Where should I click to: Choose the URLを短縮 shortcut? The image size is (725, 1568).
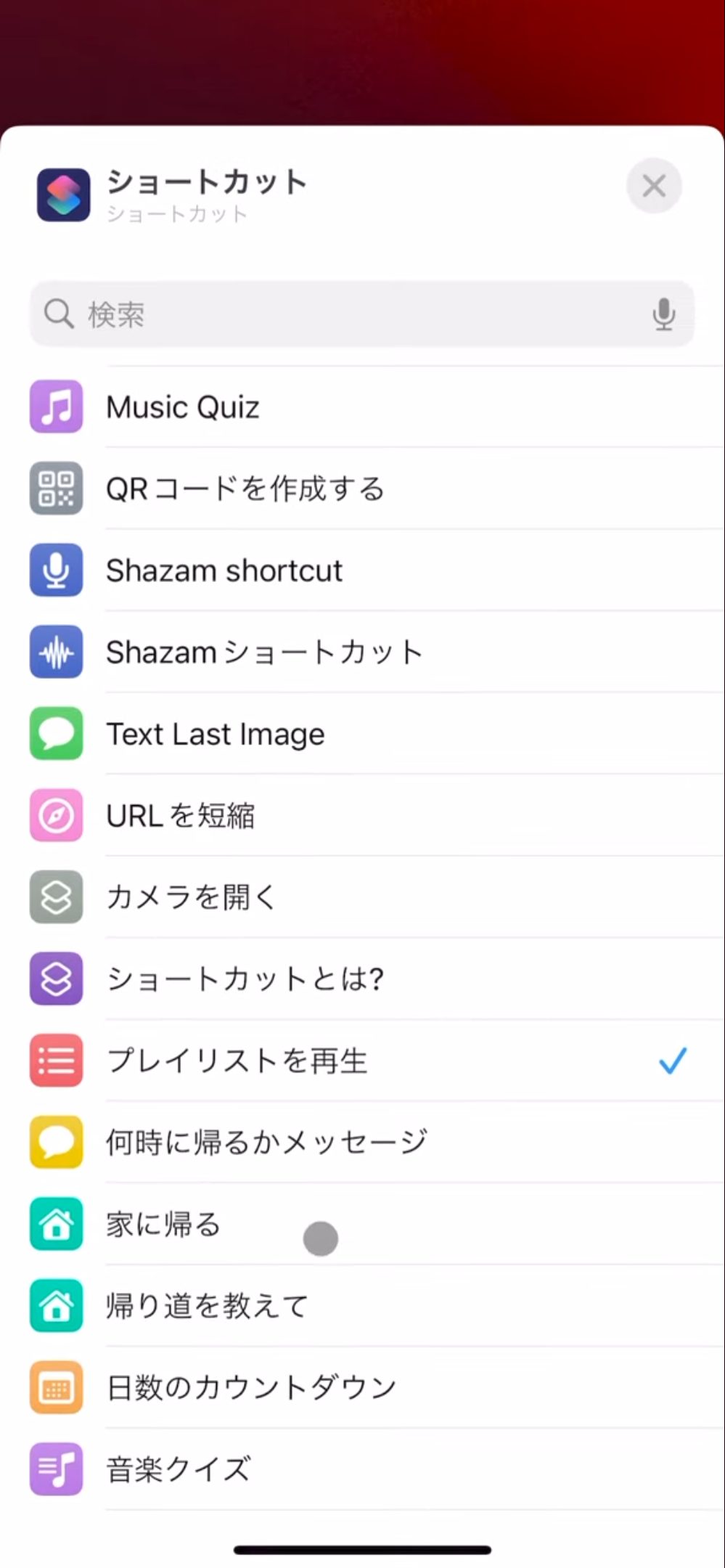(362, 815)
